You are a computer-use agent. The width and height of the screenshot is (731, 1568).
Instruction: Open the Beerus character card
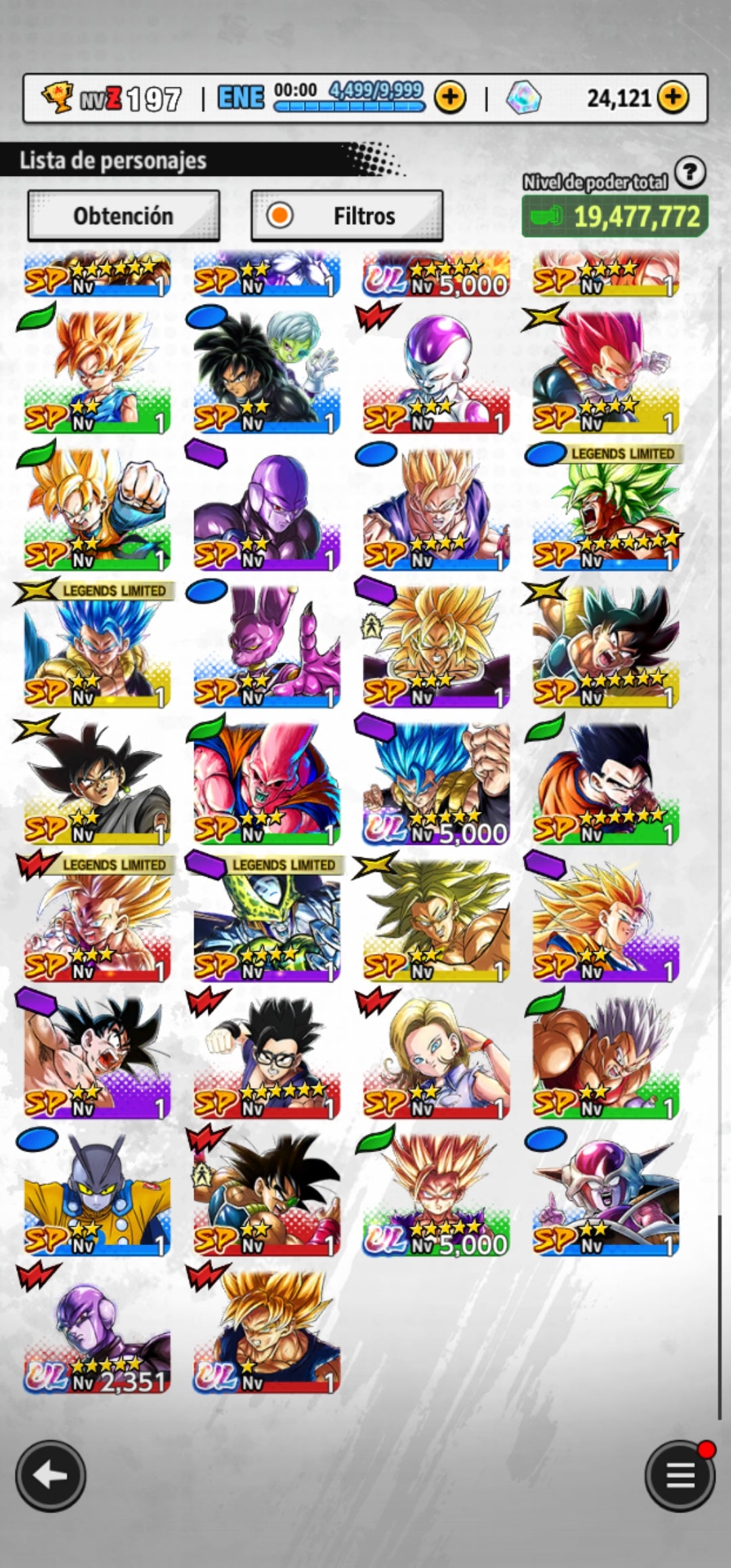(267, 645)
